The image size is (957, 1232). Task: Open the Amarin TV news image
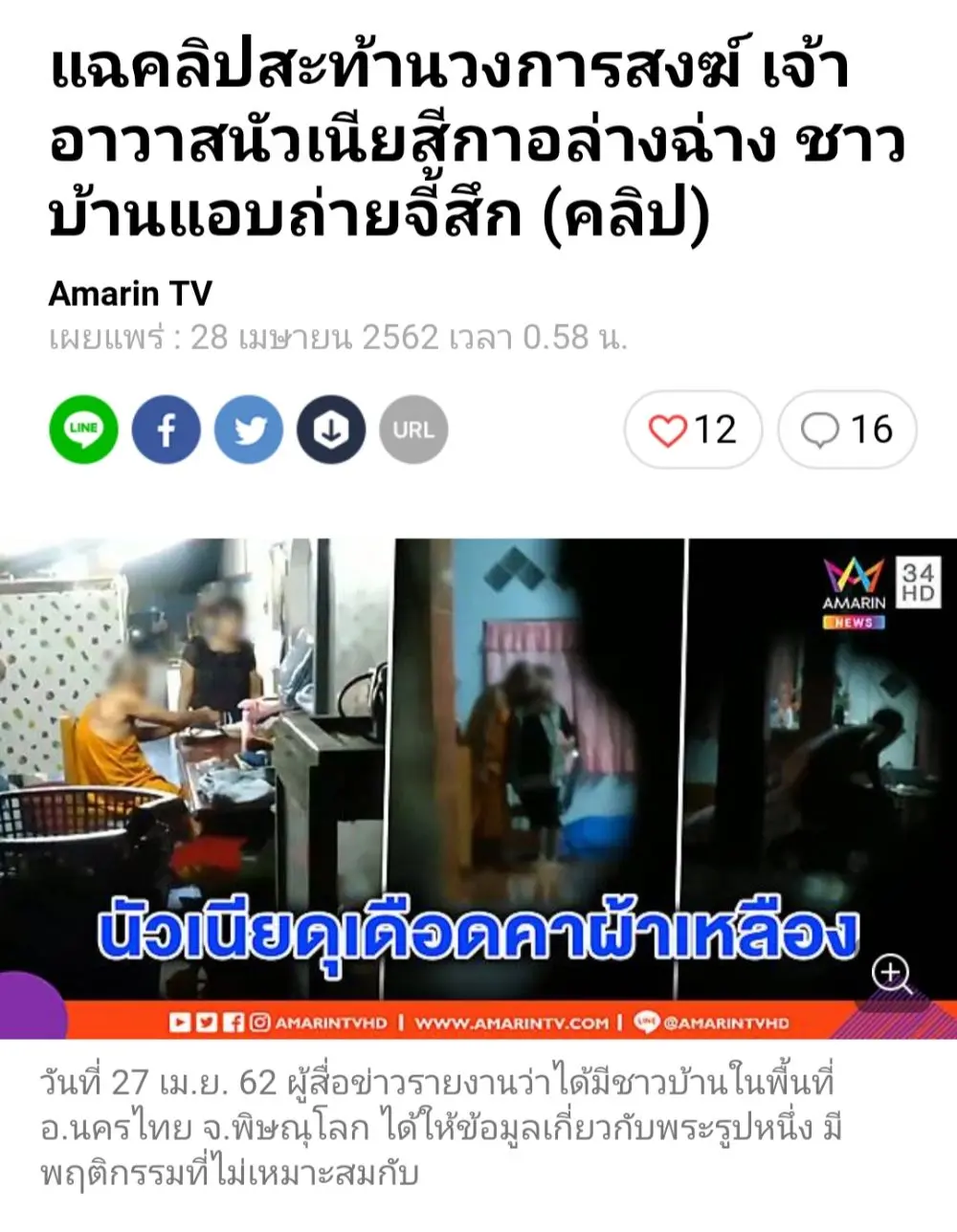click(x=478, y=765)
